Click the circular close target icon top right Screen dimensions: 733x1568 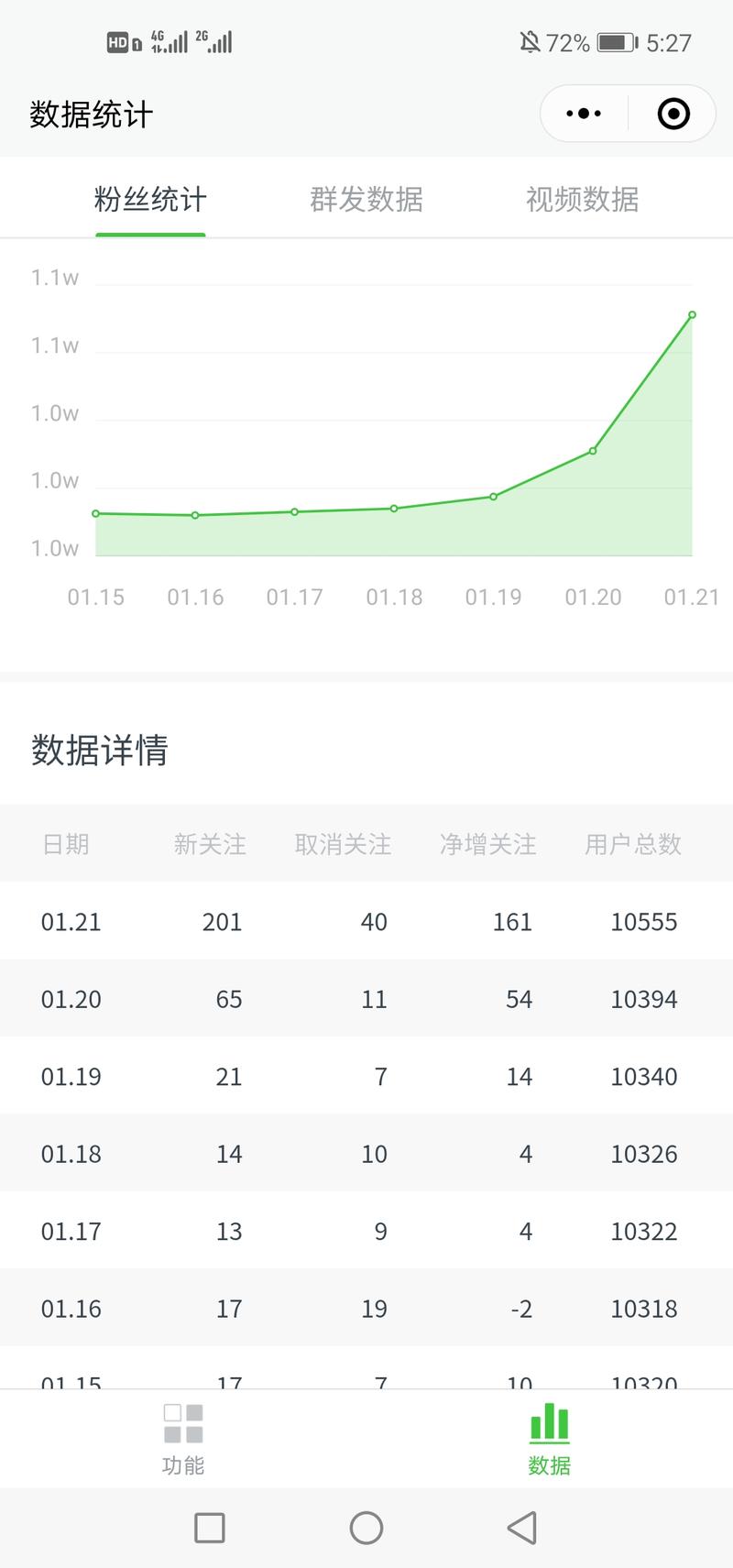(672, 113)
